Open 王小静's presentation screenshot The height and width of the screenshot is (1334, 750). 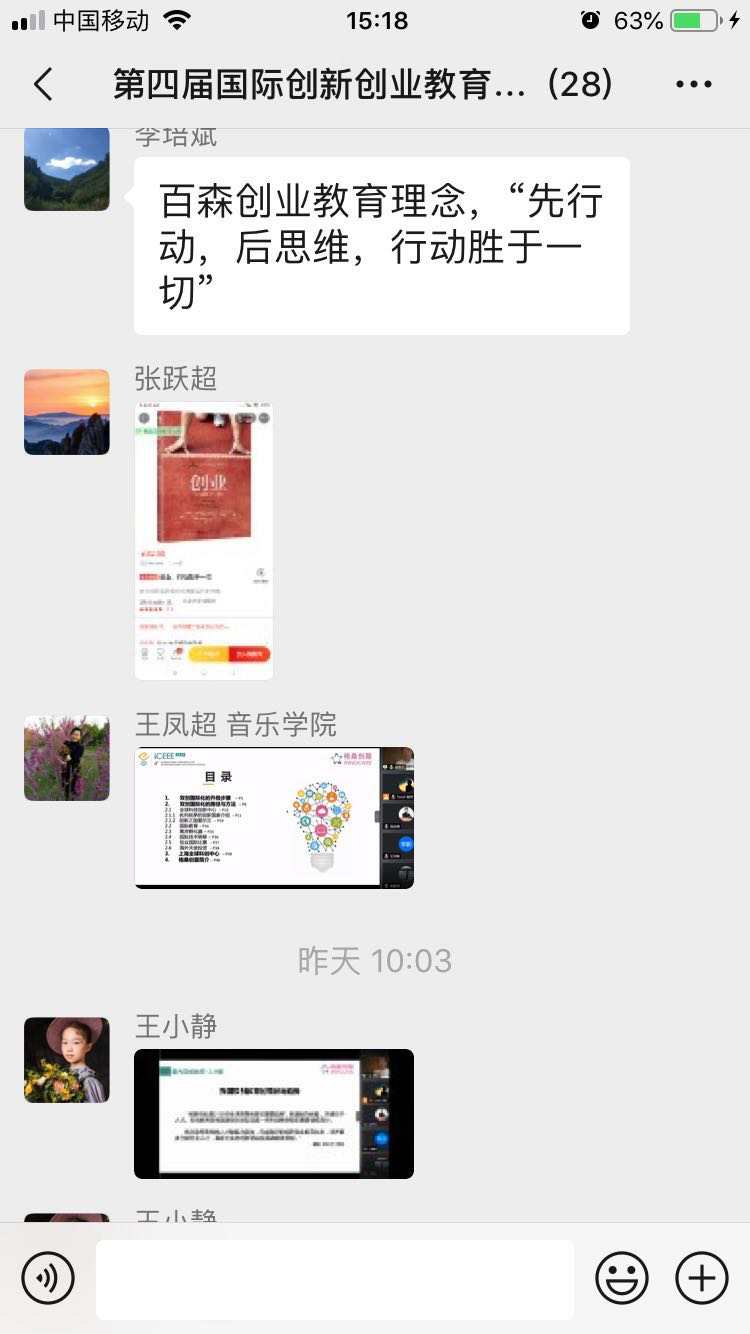(x=274, y=1113)
